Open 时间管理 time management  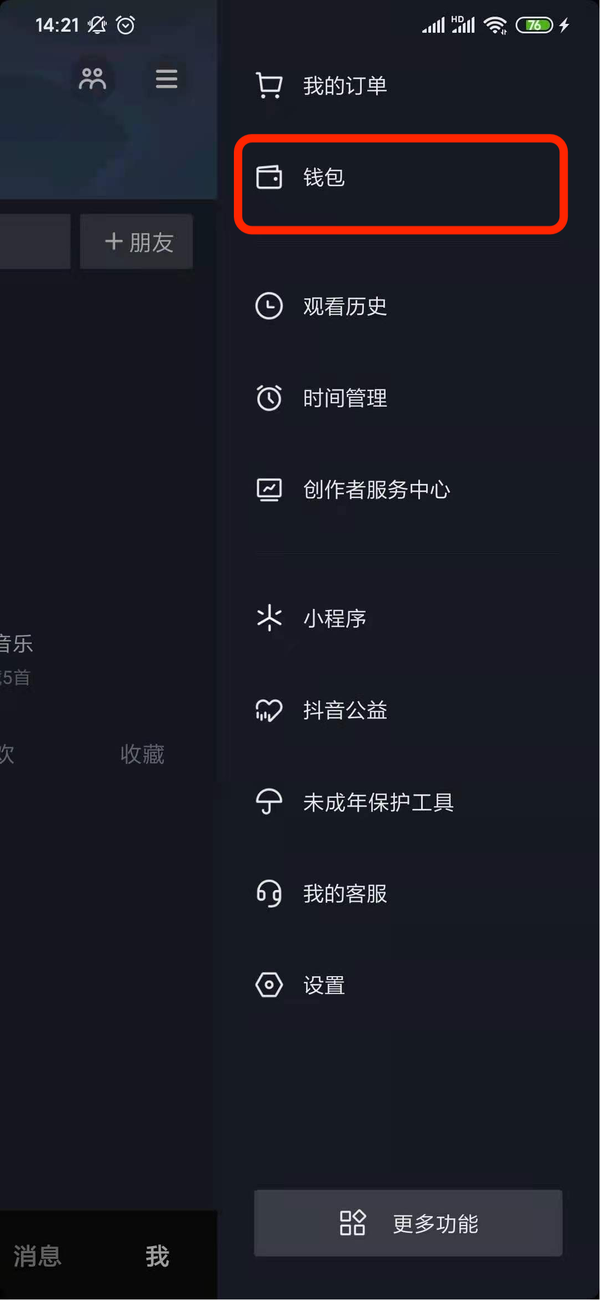click(x=345, y=399)
